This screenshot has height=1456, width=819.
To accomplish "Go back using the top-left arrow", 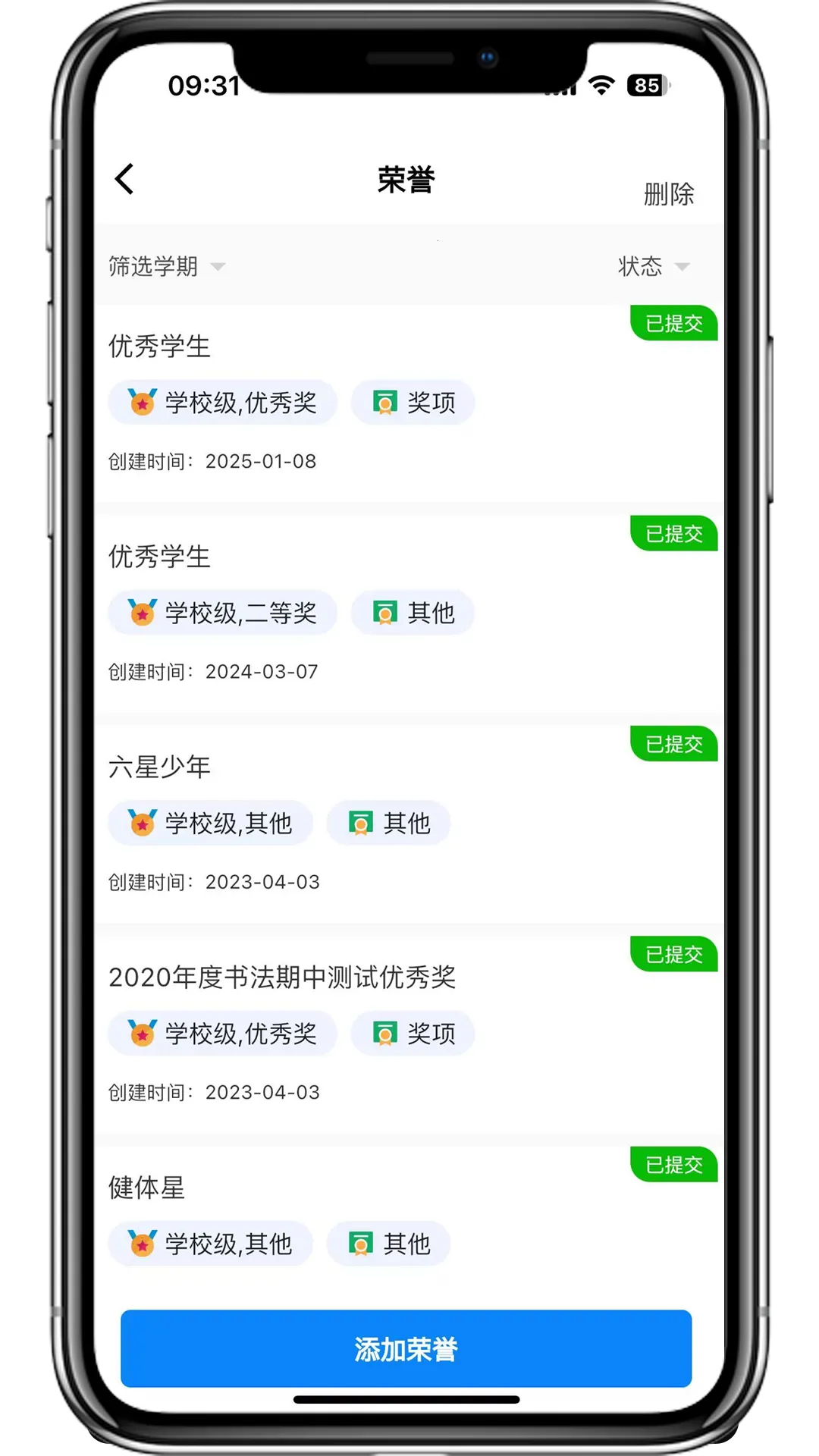I will 125,180.
